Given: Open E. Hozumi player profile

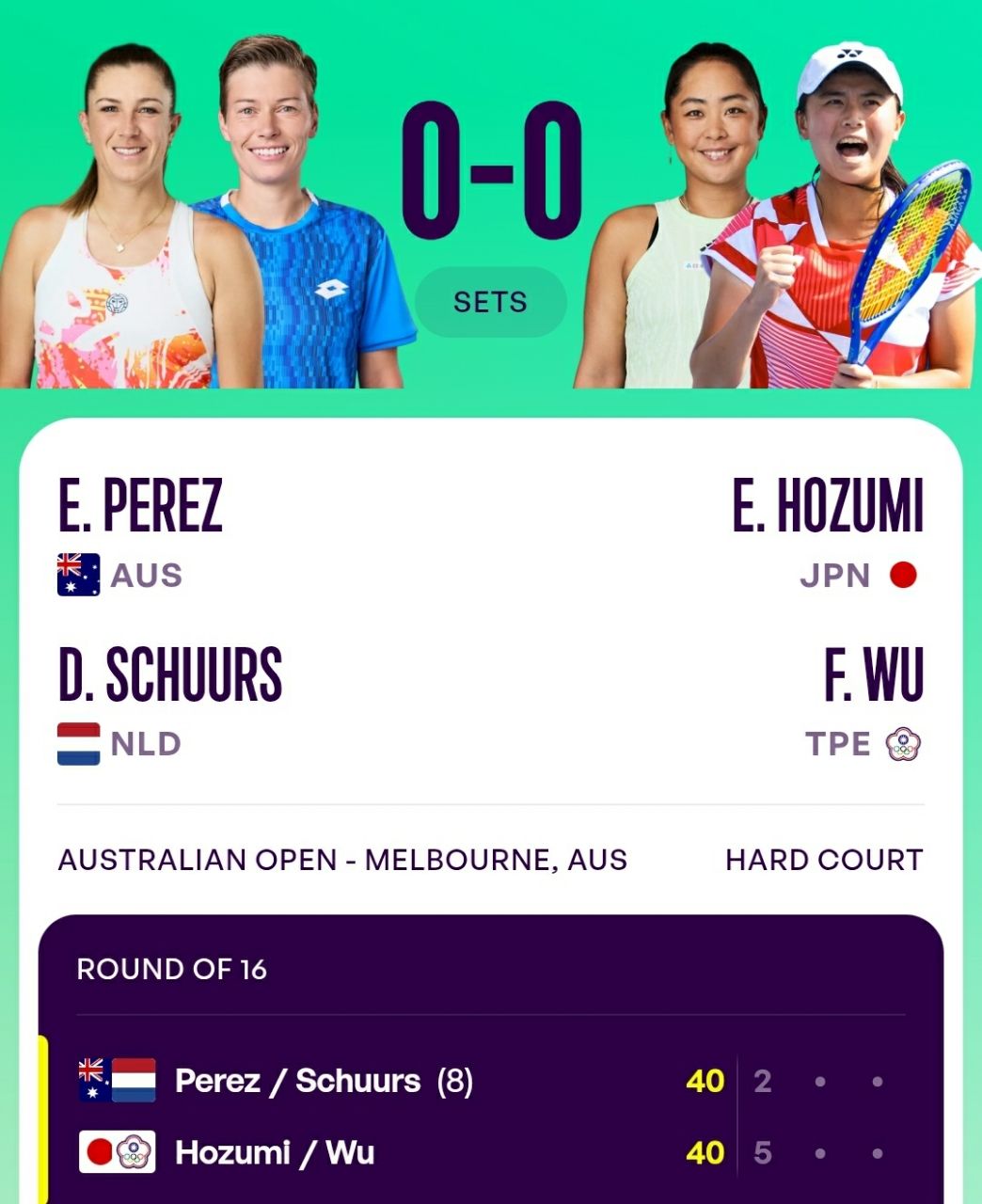Looking at the screenshot, I should pos(828,505).
